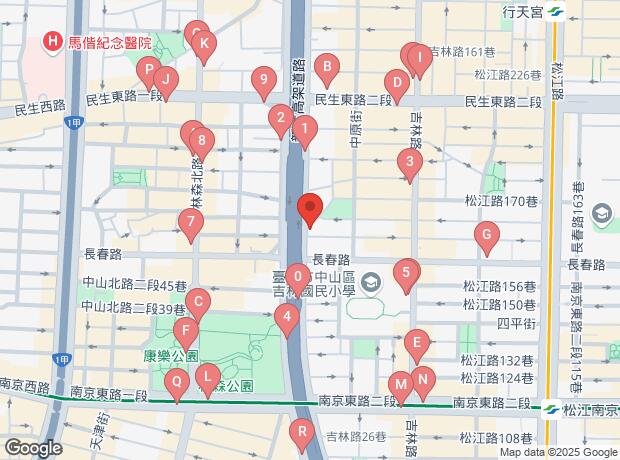Select pin number 3
The image size is (620, 460).
point(409,162)
